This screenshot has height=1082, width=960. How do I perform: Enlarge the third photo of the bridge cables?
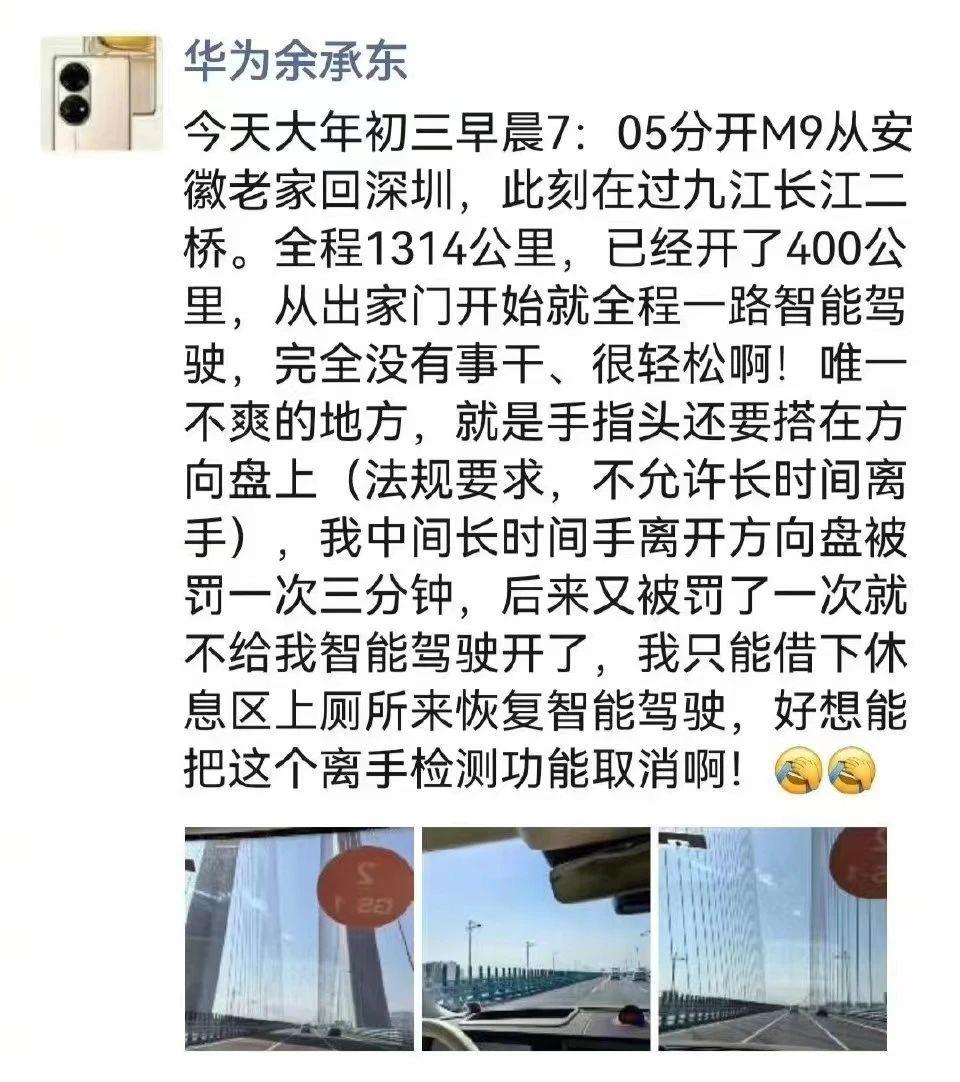tap(772, 938)
